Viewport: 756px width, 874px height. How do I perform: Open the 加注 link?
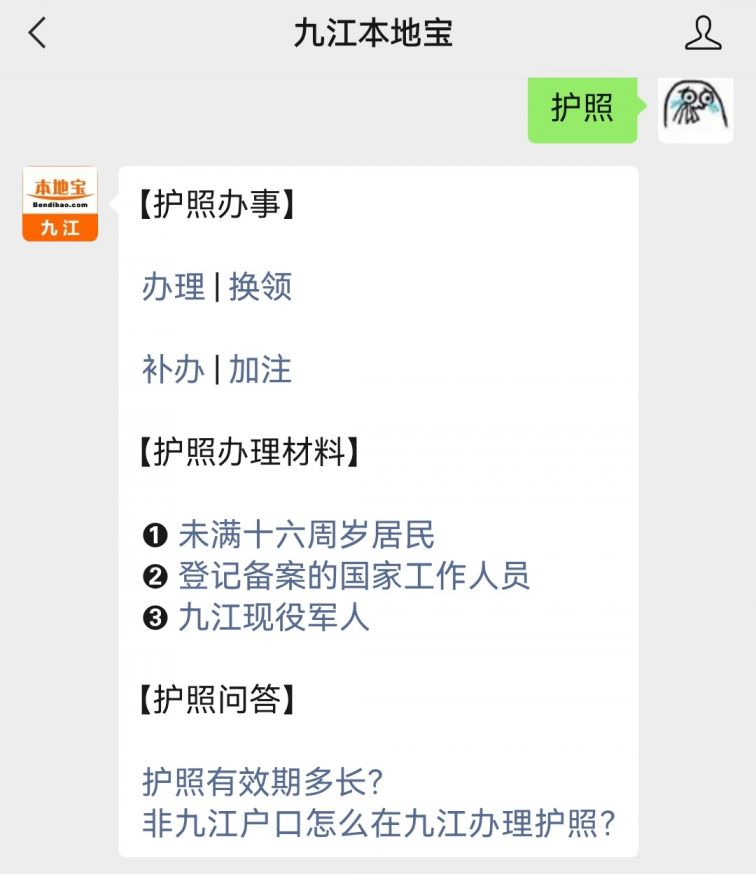coord(260,370)
